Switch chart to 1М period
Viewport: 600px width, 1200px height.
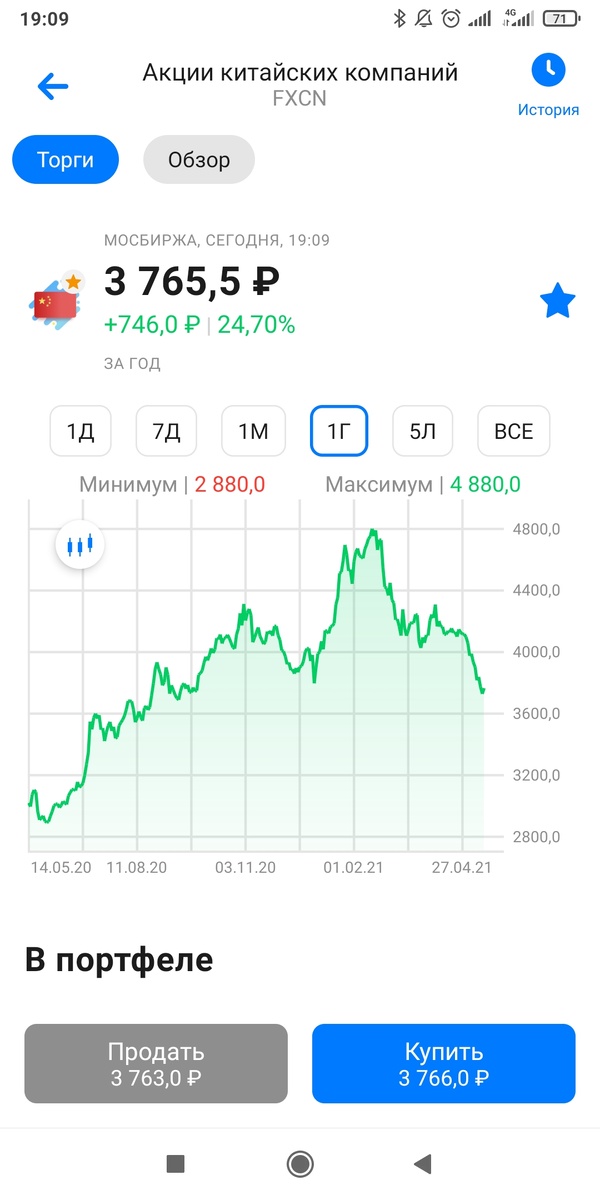[253, 432]
